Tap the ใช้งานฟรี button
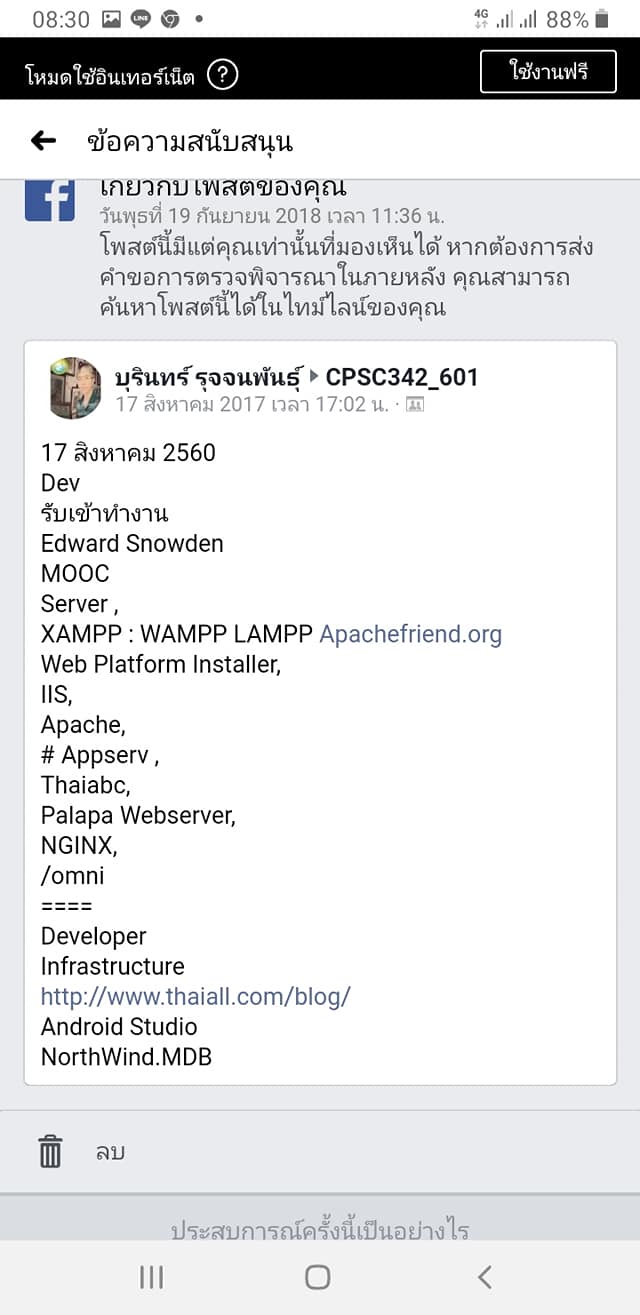 coord(547,72)
